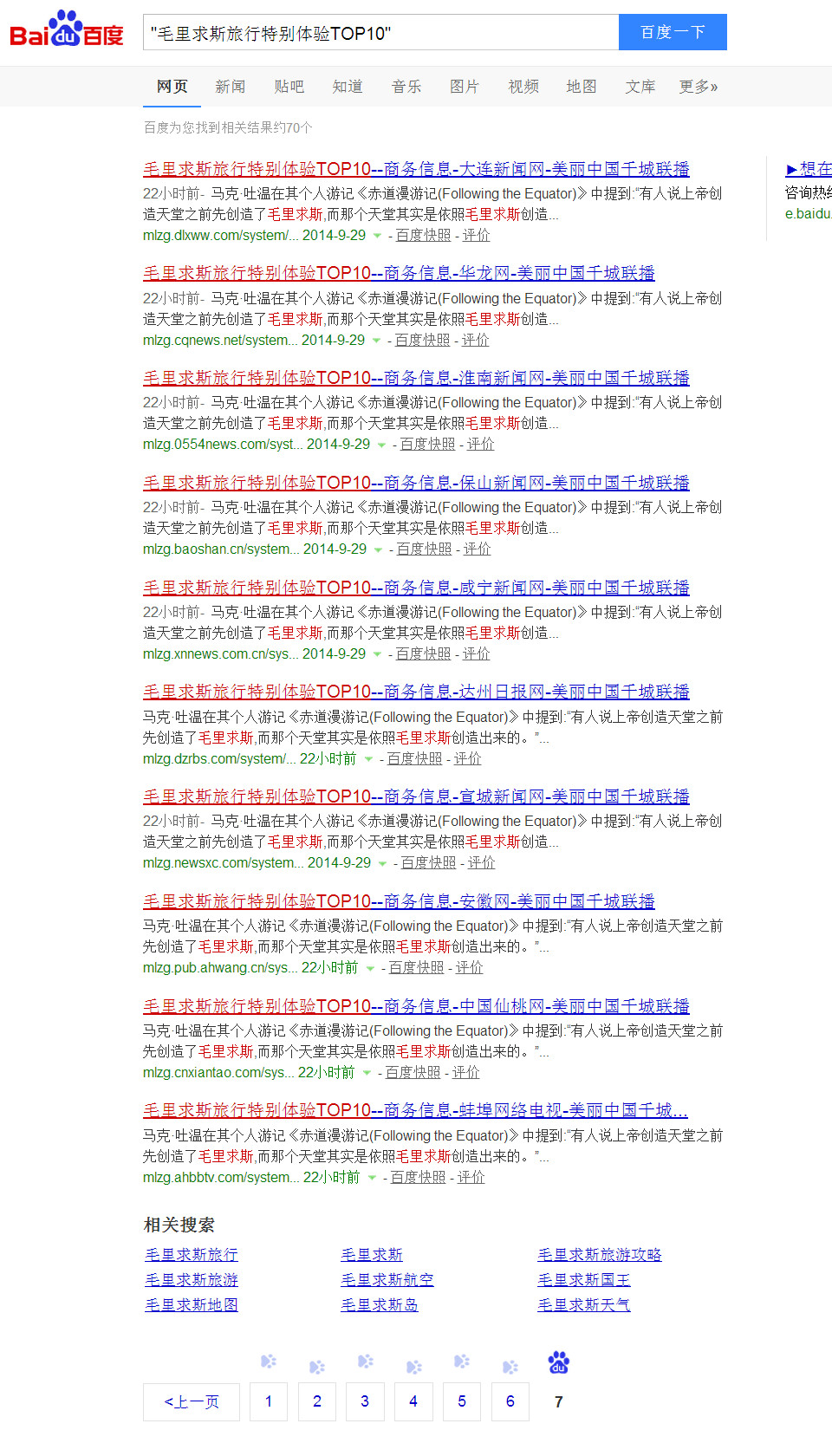832x1456 pixels.
Task: Search related term 毛里求斯旅游攻略
Action: tap(599, 1255)
